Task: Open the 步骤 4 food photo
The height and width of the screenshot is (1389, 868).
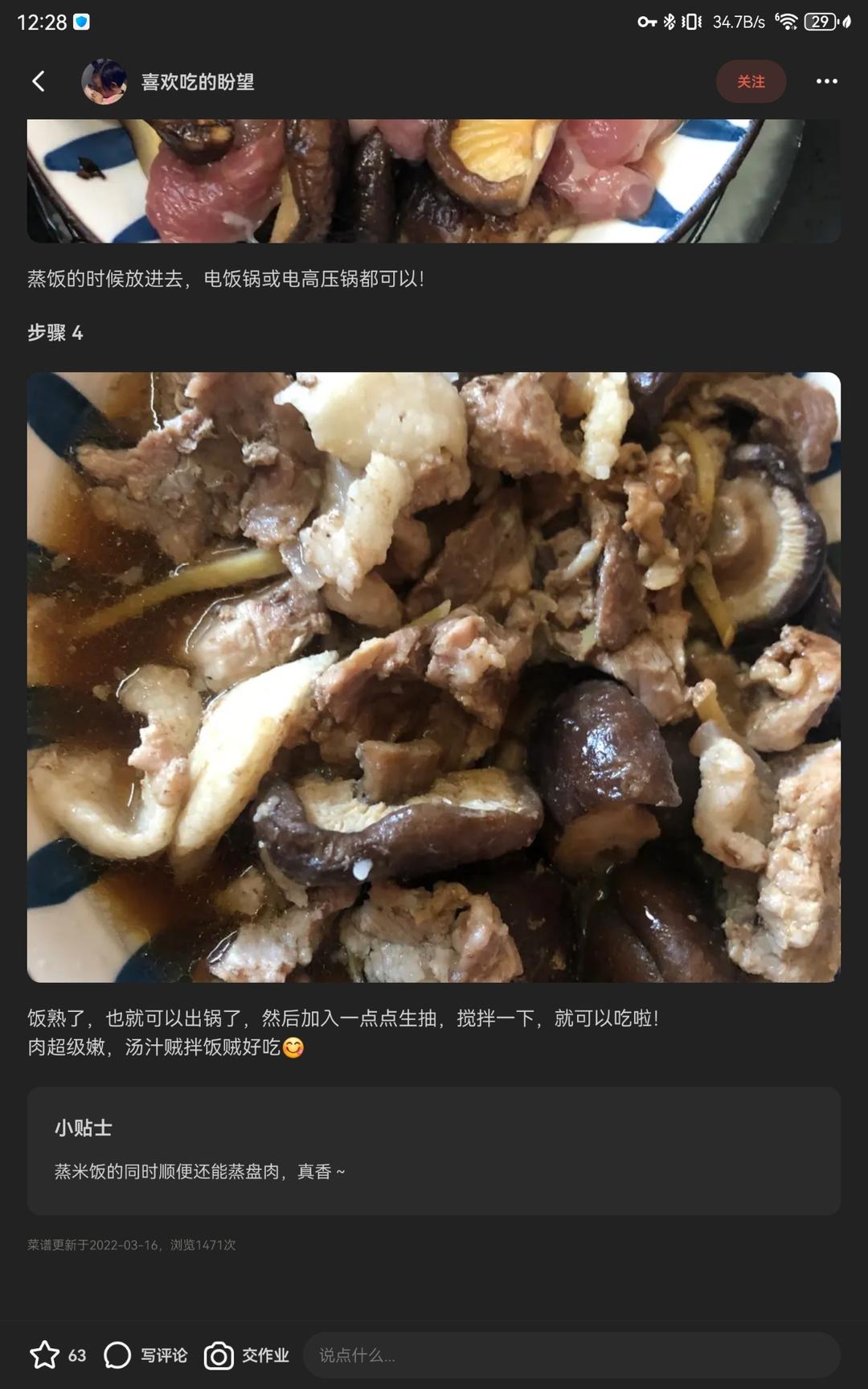Action: click(434, 679)
